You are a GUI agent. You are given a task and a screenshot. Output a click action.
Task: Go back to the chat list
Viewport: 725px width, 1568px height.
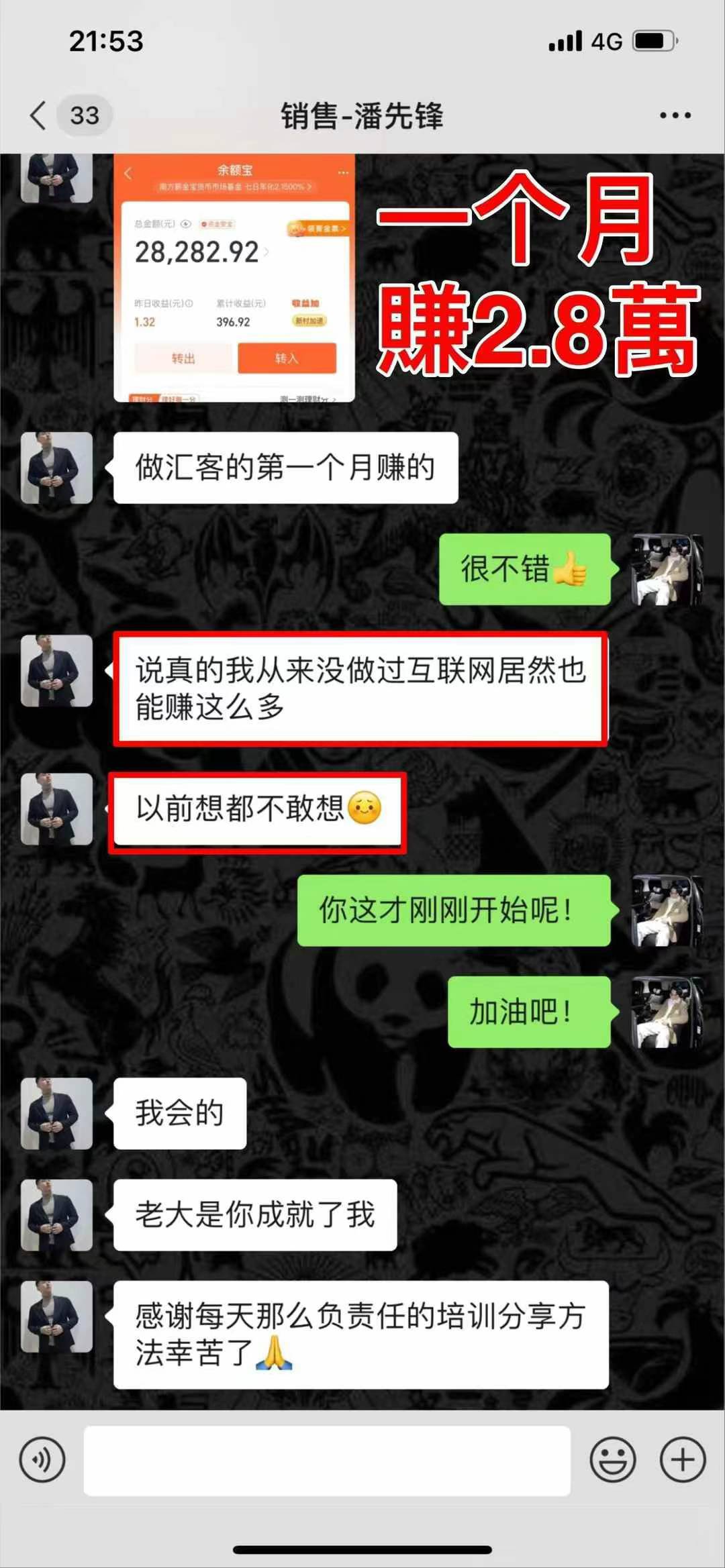39,115
